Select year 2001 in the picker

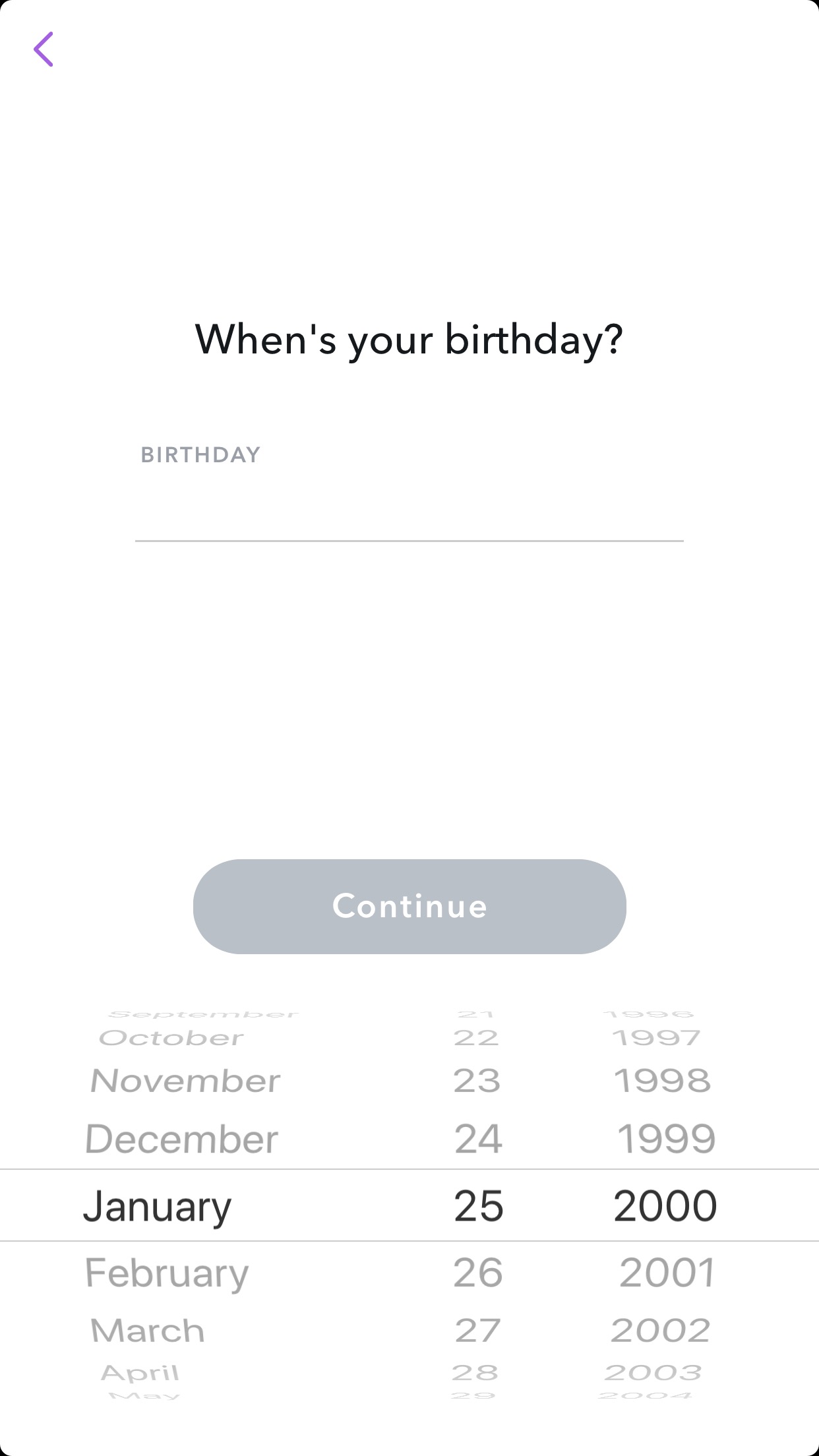[x=667, y=1273]
